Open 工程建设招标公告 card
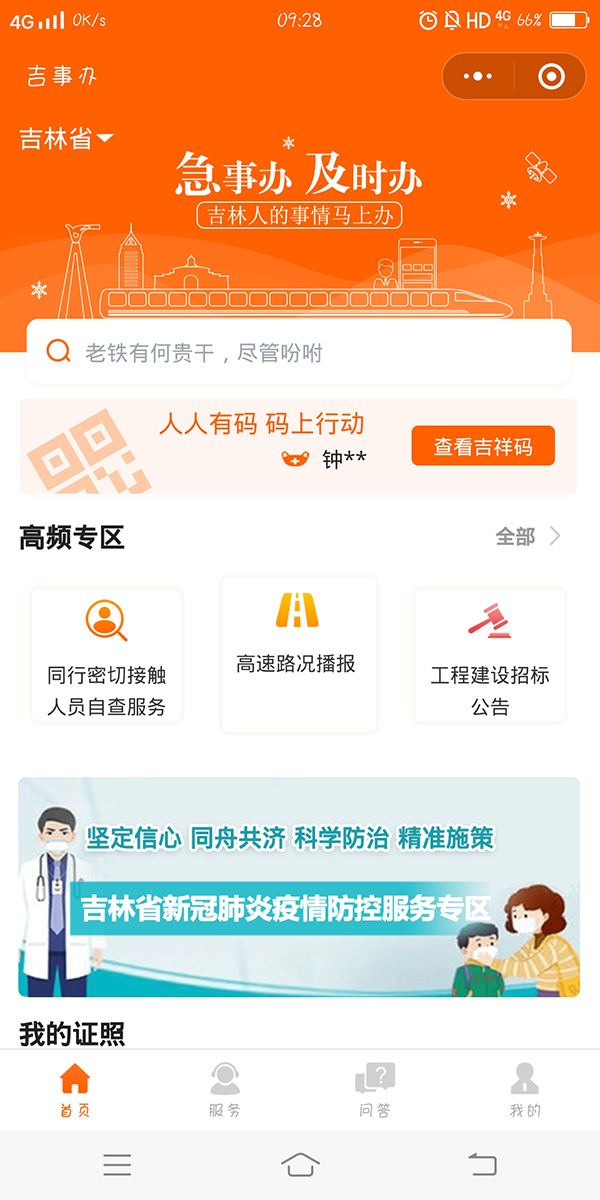 pyautogui.click(x=490, y=655)
